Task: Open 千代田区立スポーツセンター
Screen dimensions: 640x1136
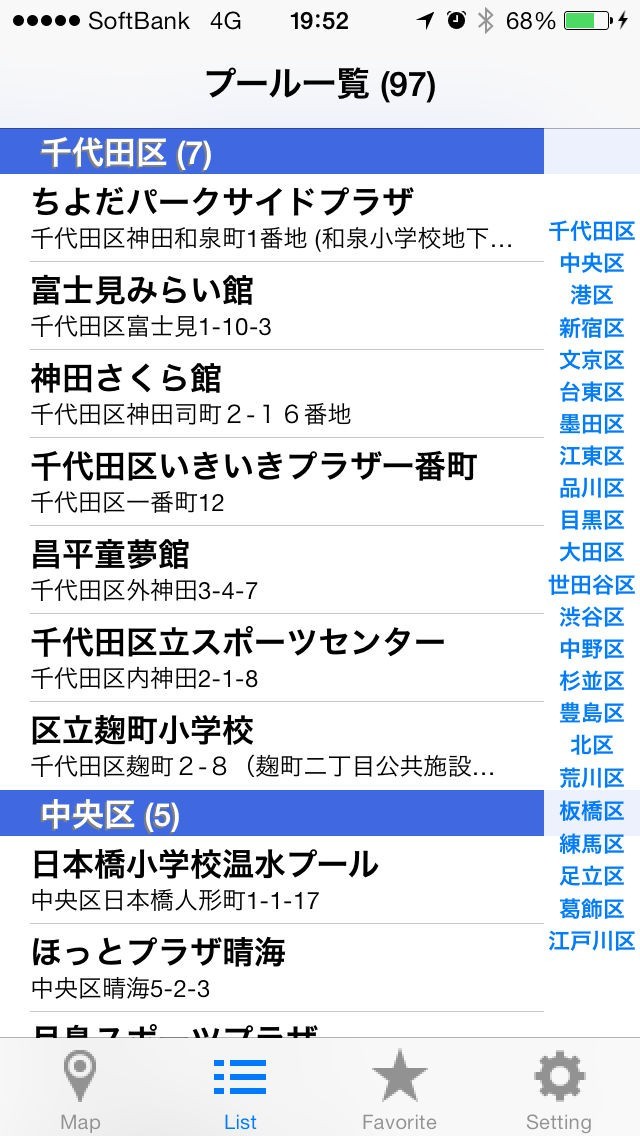Action: (x=272, y=658)
